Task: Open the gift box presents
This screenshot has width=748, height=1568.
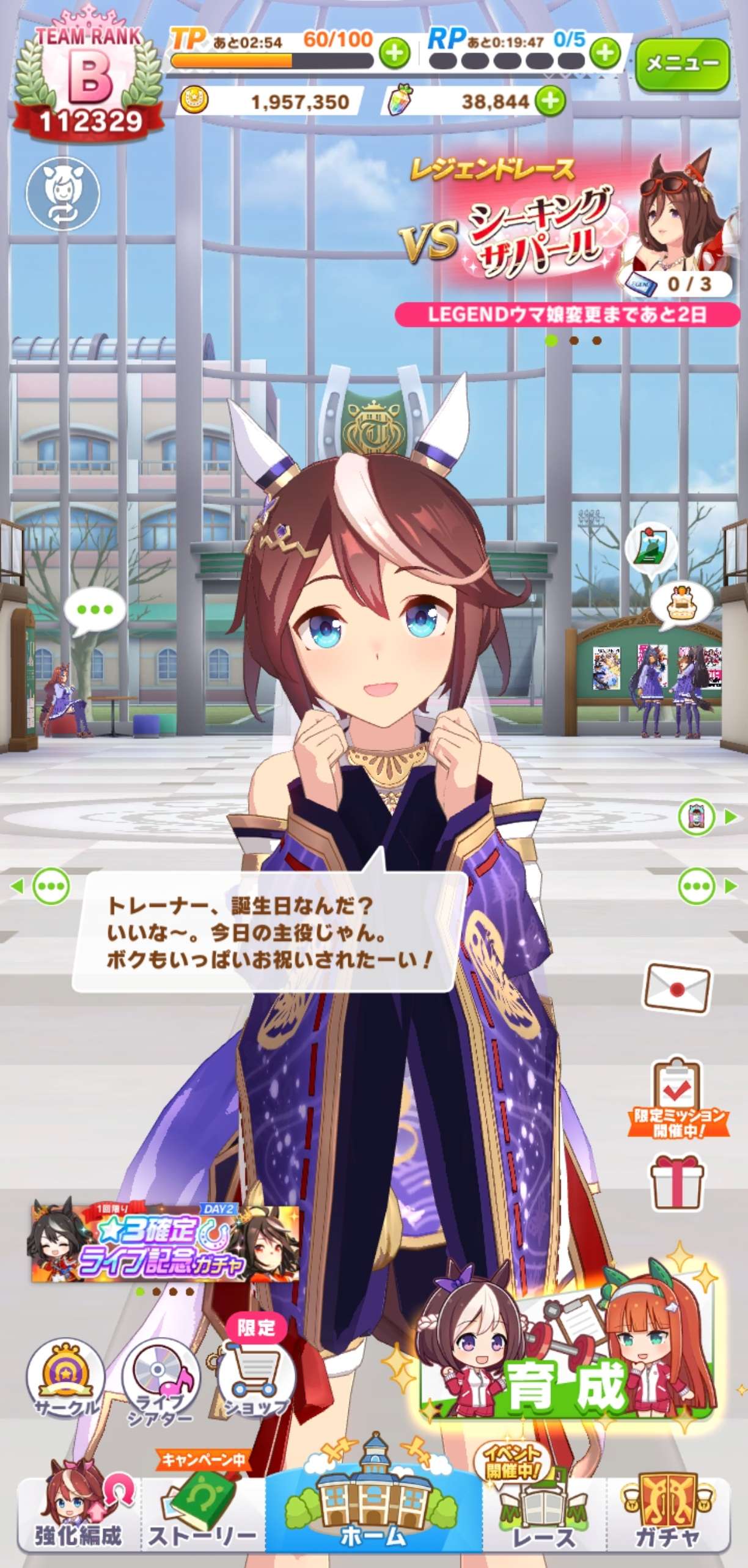Action: pyautogui.click(x=676, y=1184)
